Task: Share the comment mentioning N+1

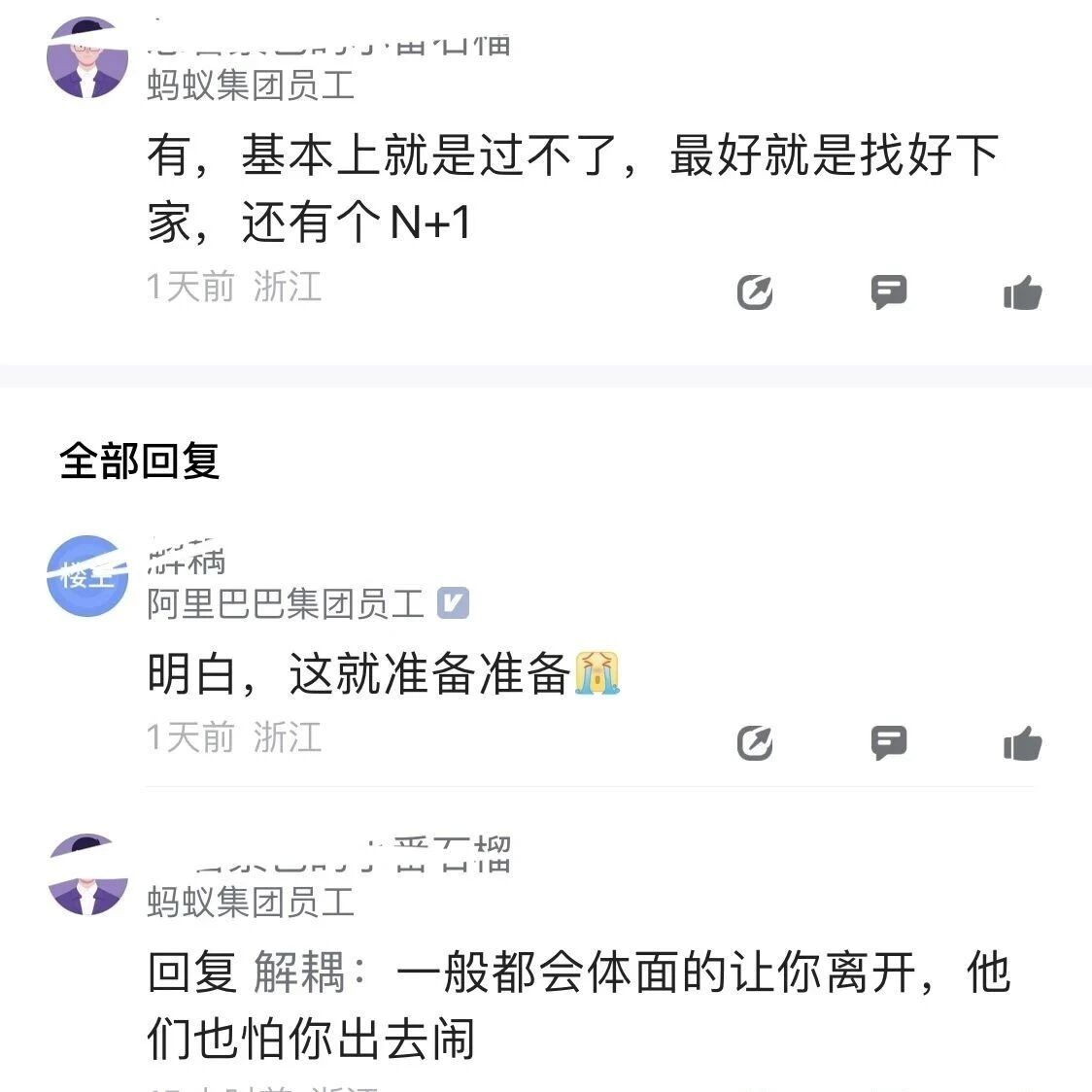Action: click(755, 291)
